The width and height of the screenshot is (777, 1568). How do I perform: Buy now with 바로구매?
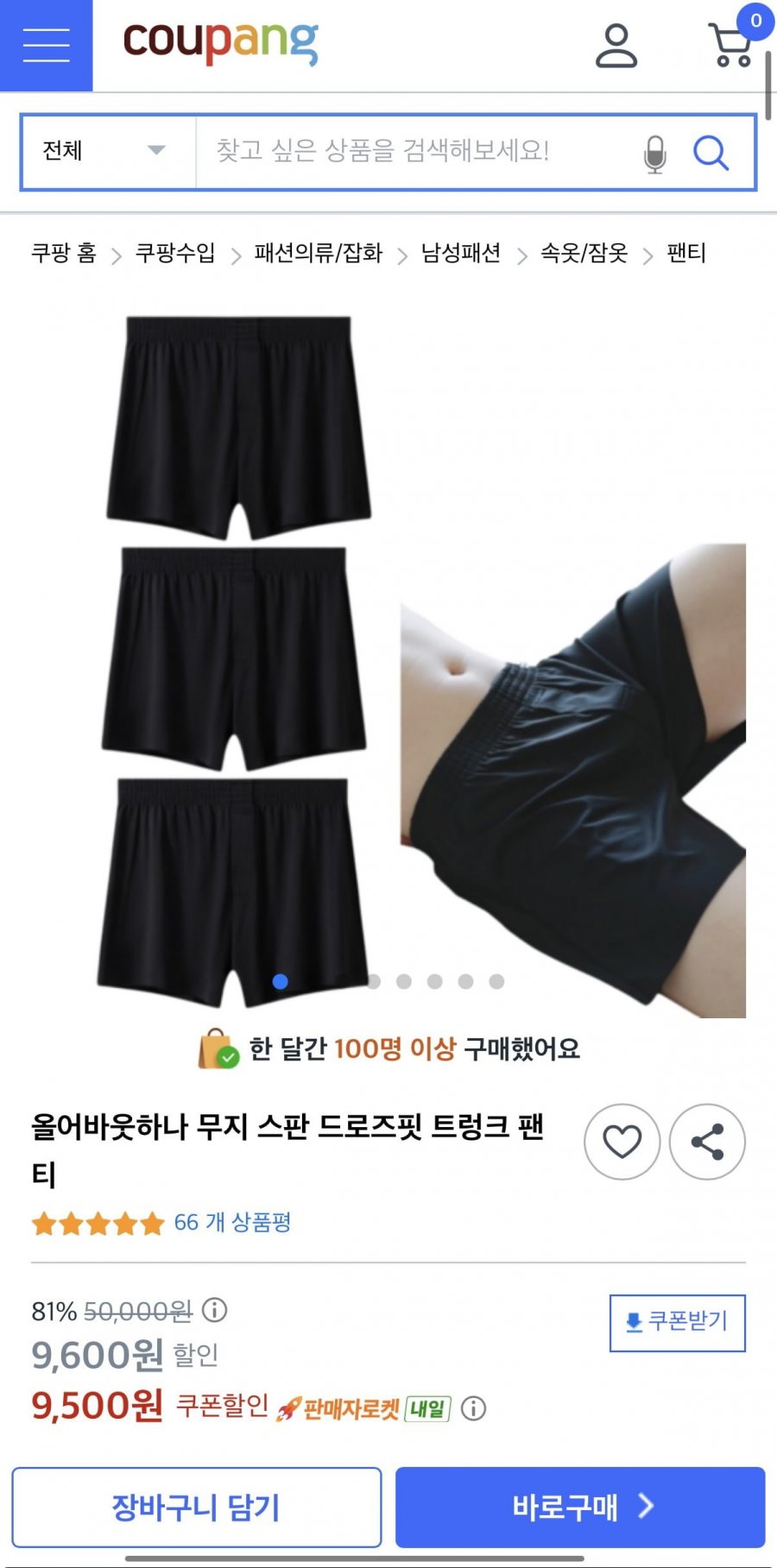tap(580, 1507)
